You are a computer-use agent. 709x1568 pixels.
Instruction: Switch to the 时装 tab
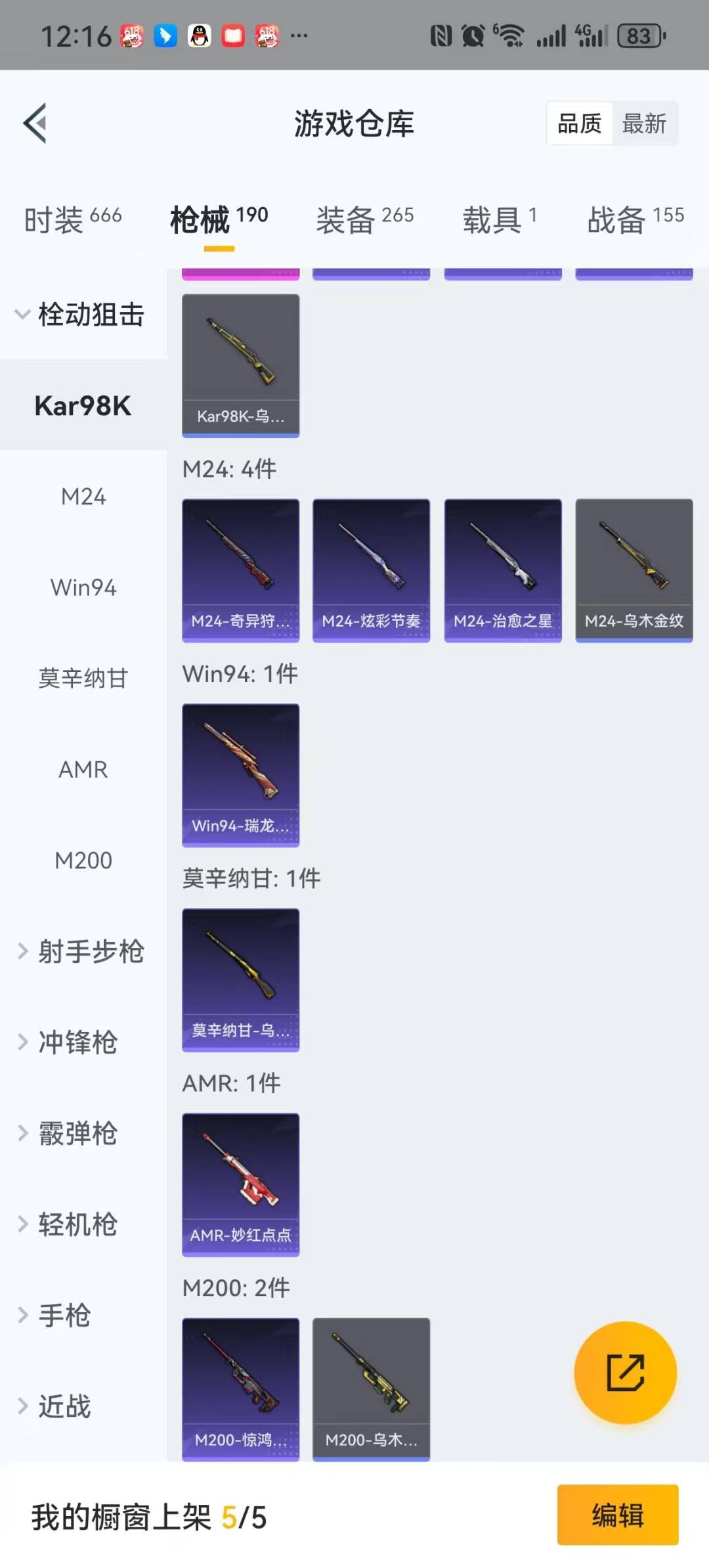point(72,219)
